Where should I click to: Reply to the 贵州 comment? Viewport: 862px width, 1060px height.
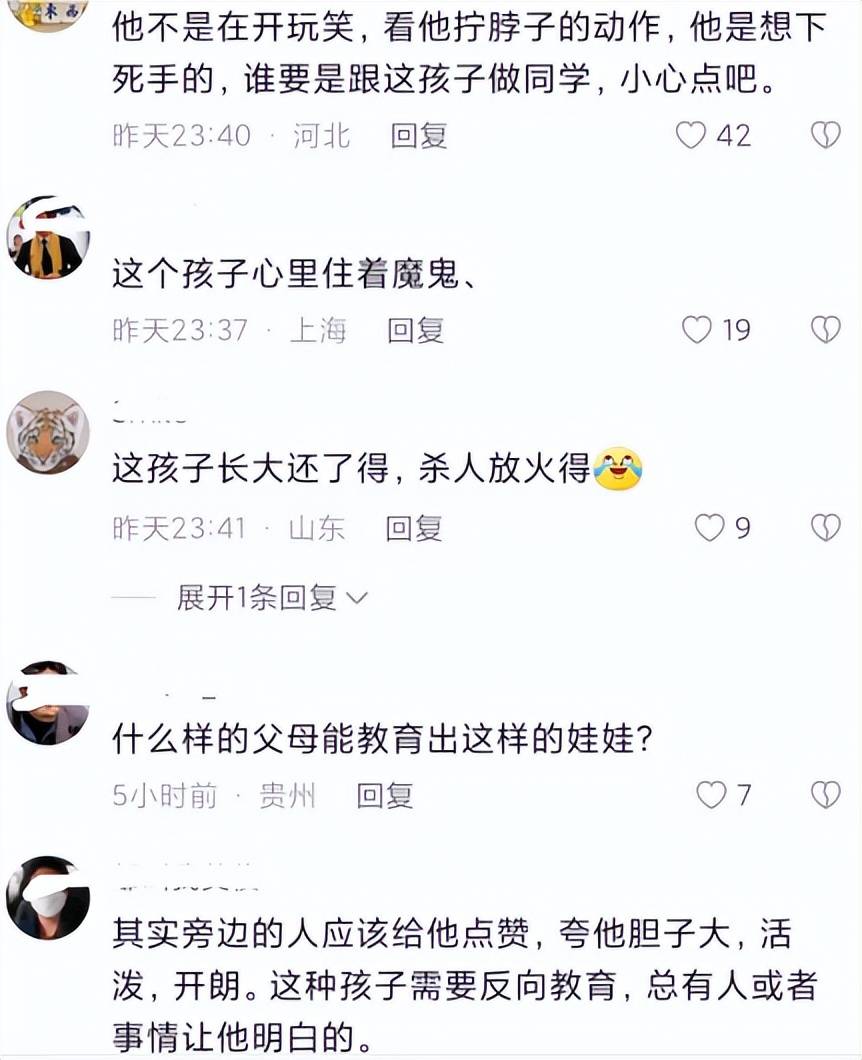385,795
